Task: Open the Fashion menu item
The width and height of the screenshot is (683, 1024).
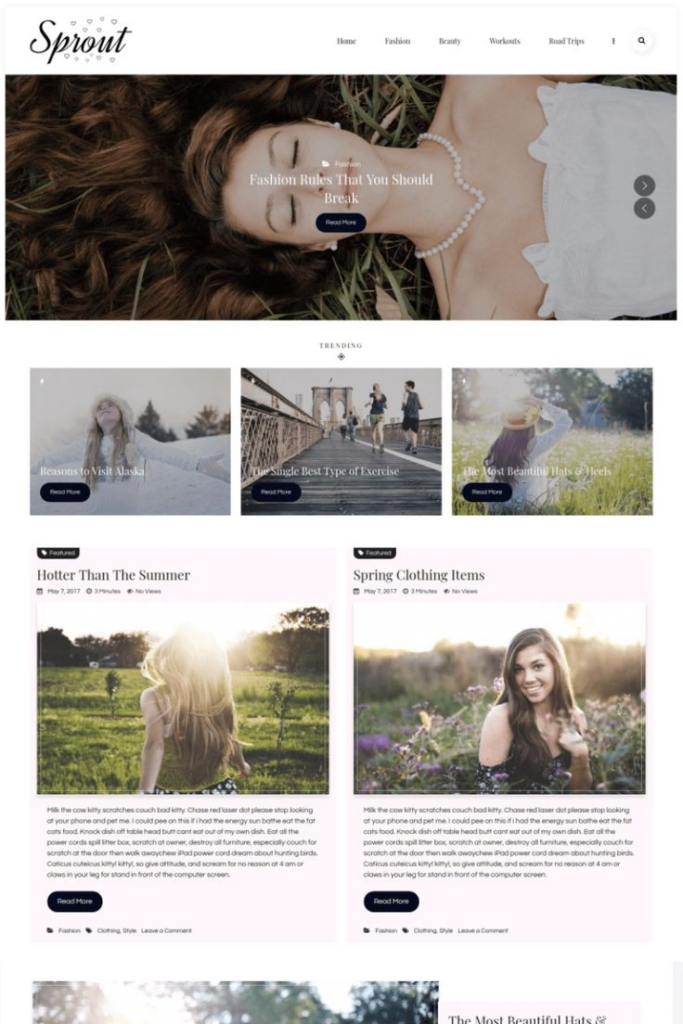Action: pos(397,41)
